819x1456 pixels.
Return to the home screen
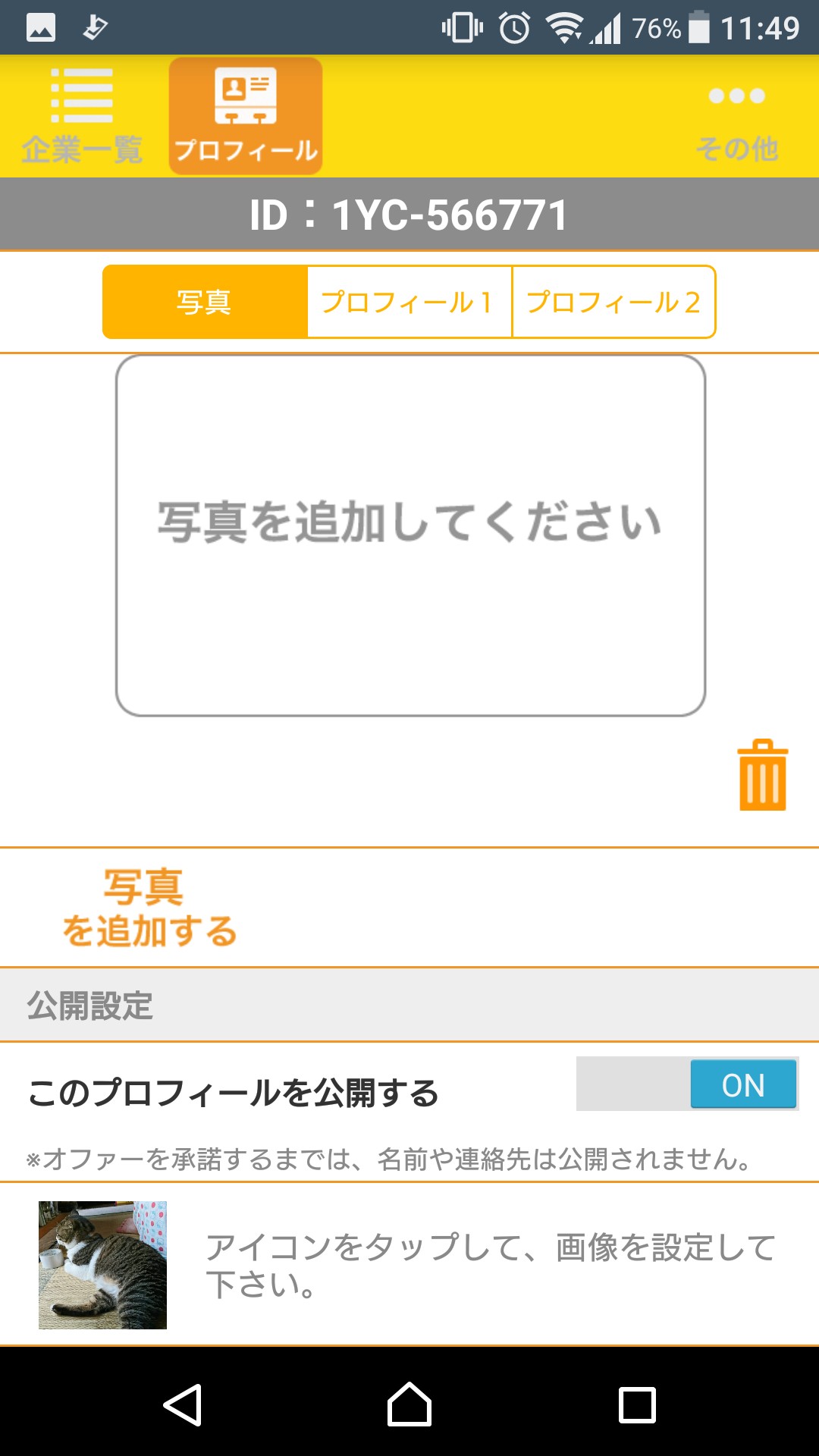tap(409, 1404)
